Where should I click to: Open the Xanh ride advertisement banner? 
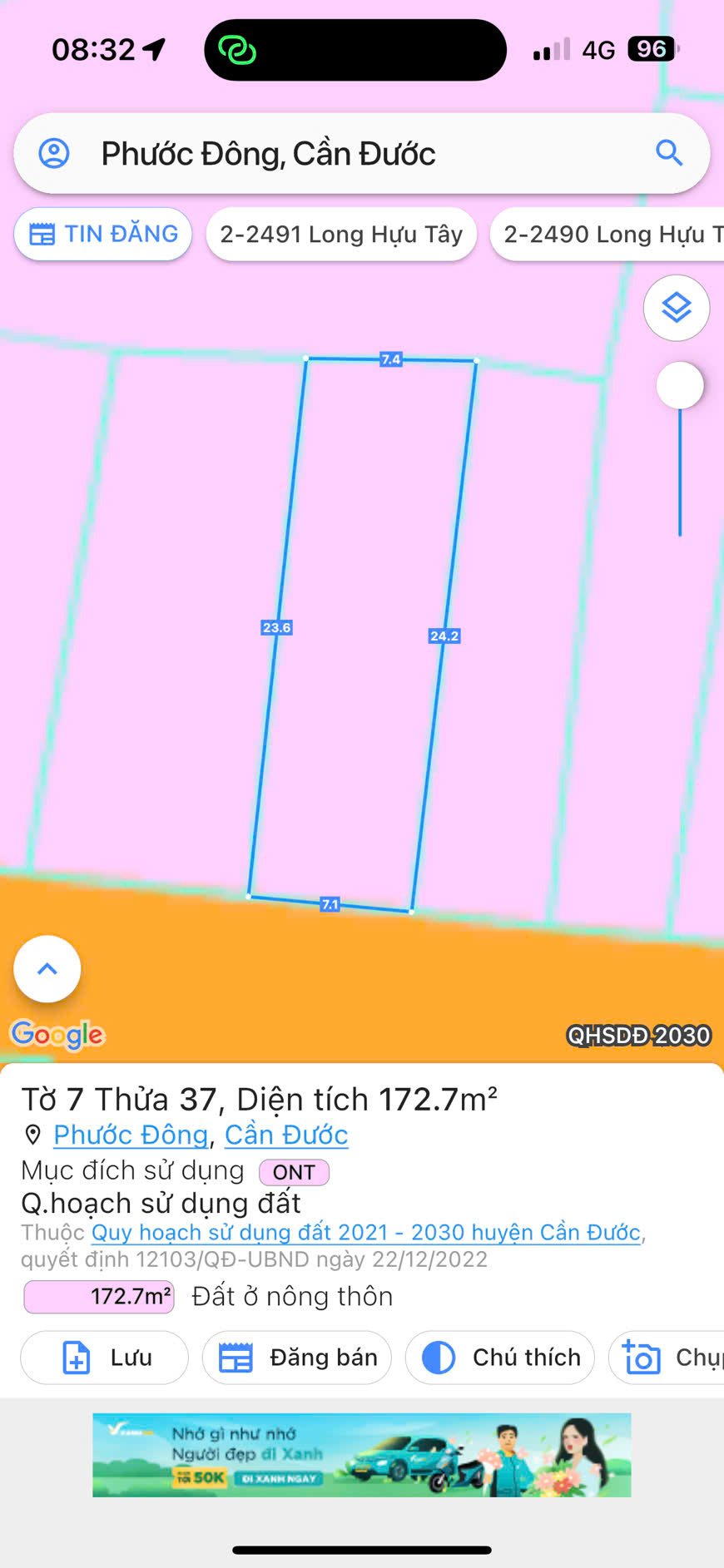pos(361,1454)
